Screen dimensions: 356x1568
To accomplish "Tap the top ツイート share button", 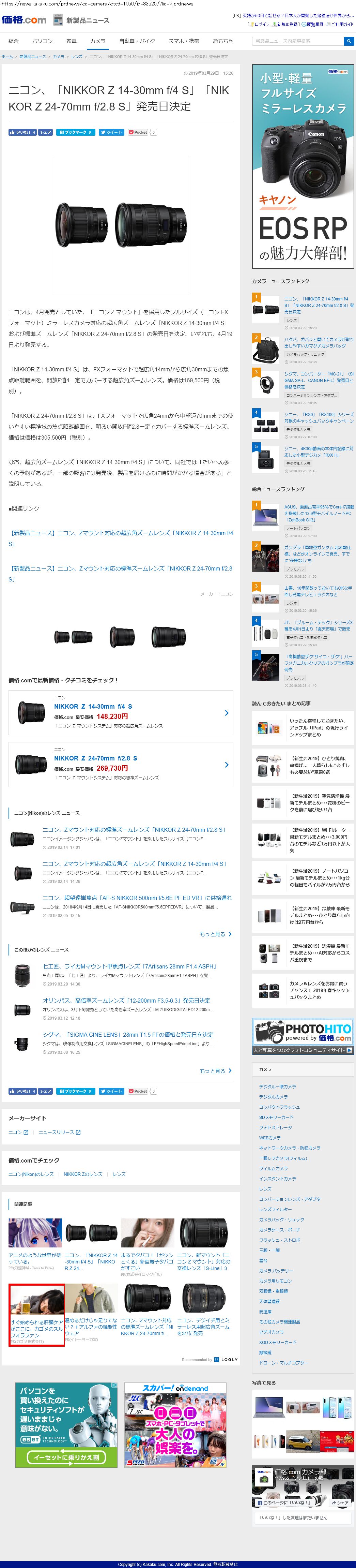I will point(111,132).
